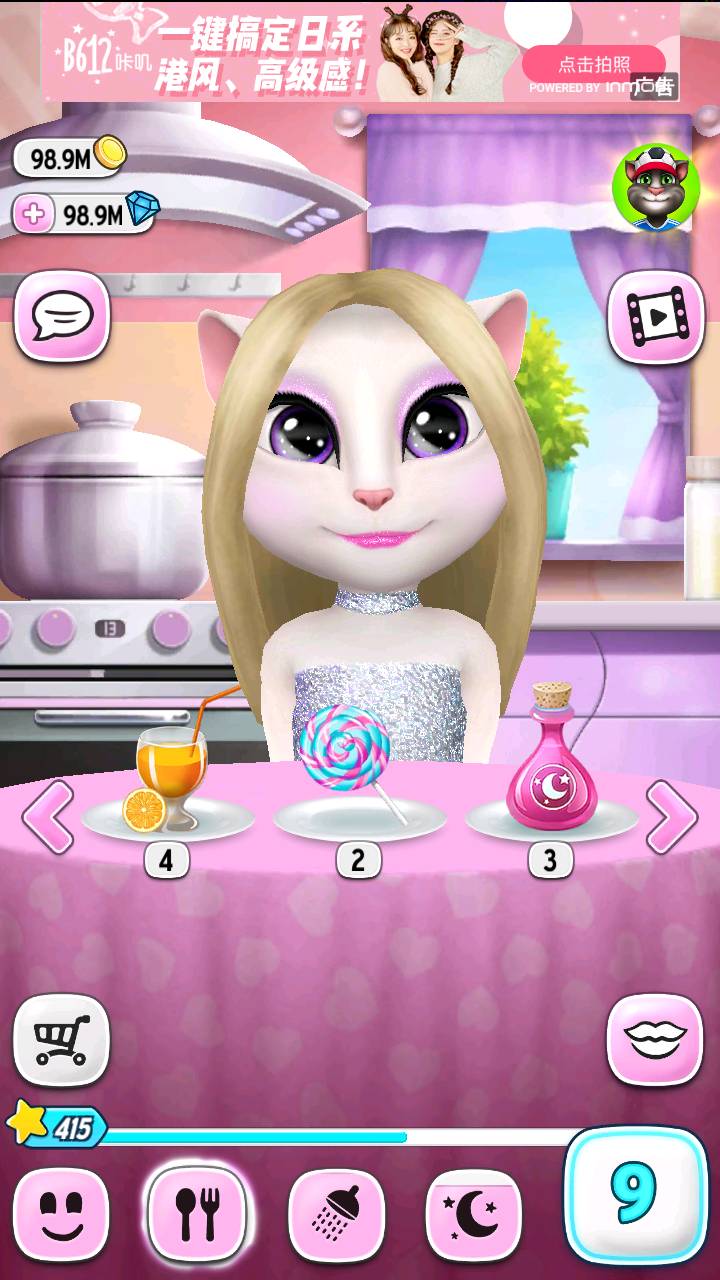Viewport: 720px width, 1280px height.
Task: Open the food shop cart
Action: (62, 1039)
